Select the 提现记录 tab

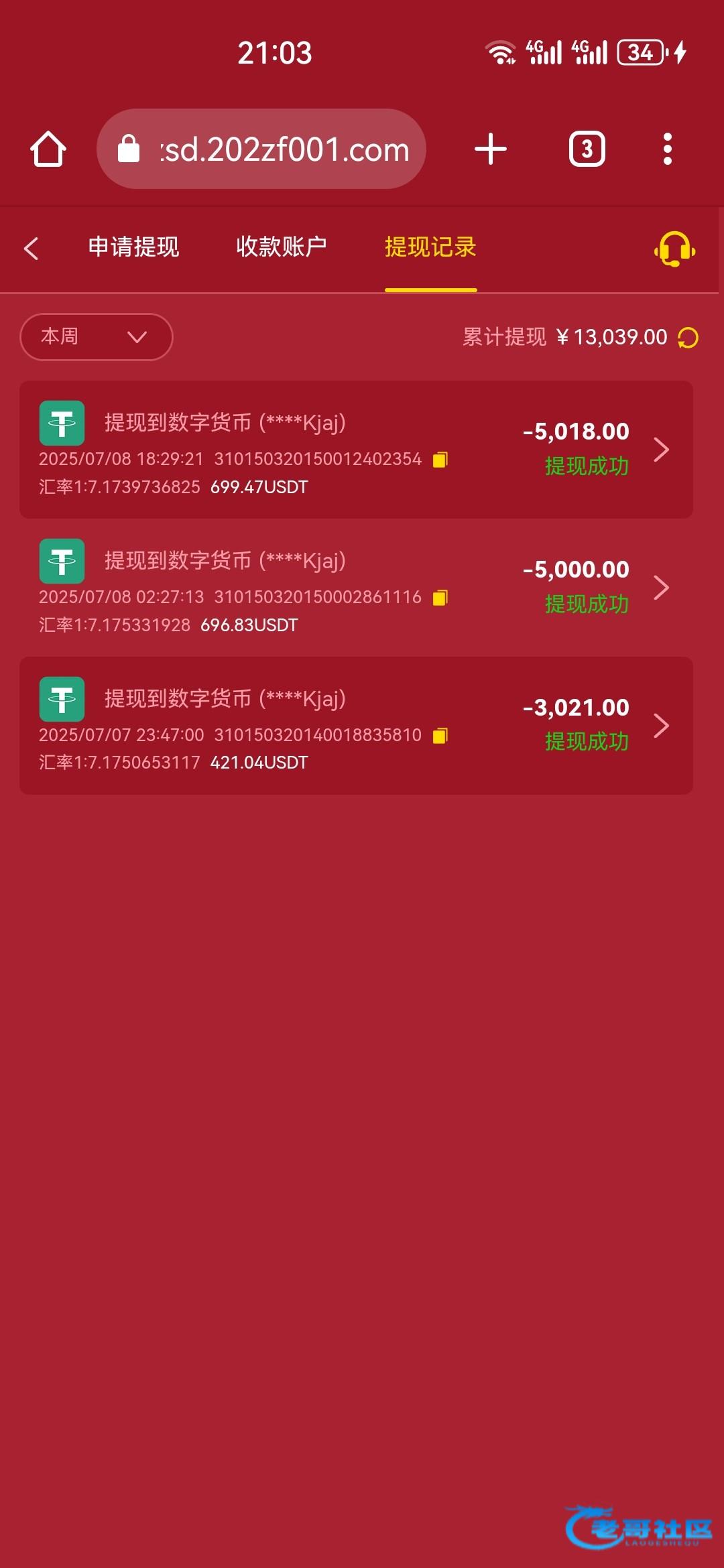click(x=430, y=247)
